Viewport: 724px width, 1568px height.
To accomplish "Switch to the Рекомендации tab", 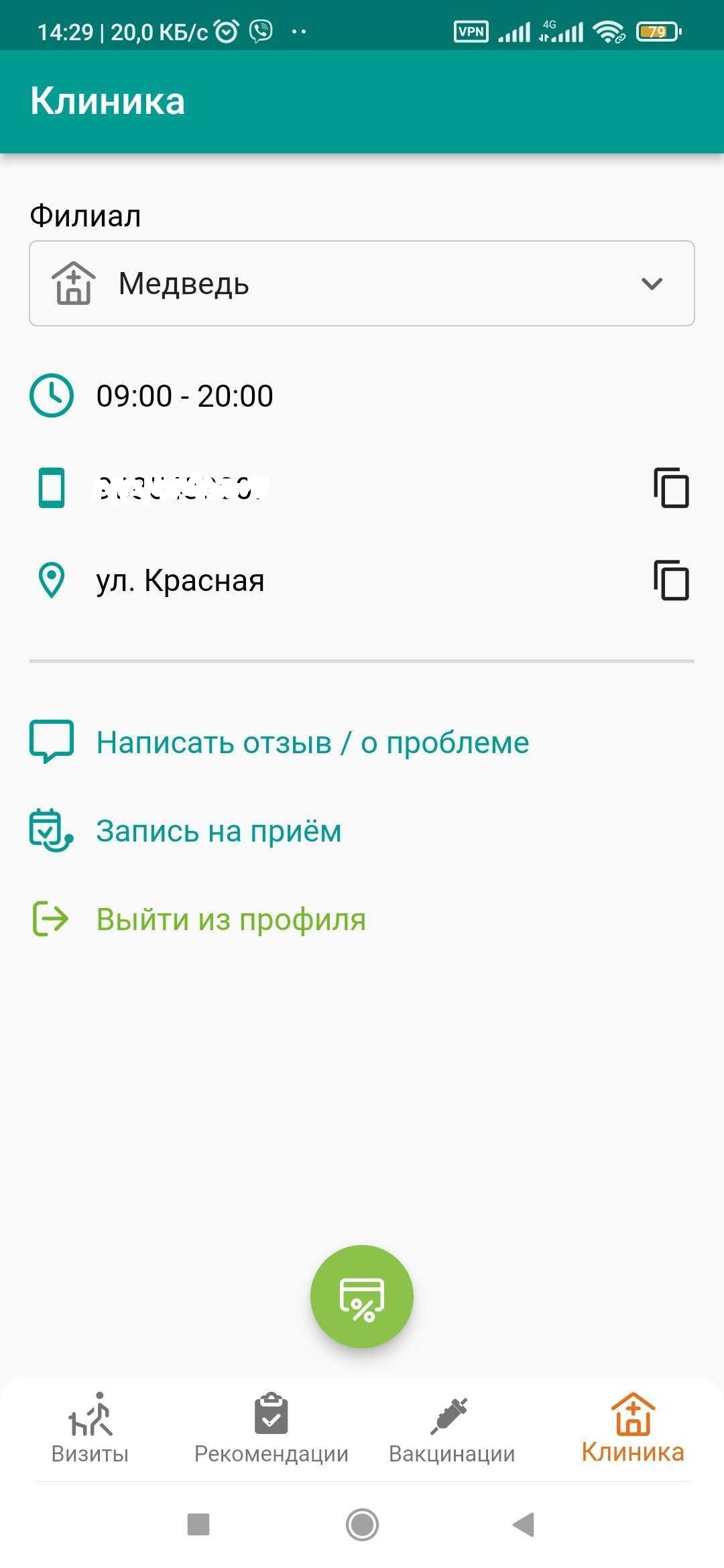I will point(271,1429).
